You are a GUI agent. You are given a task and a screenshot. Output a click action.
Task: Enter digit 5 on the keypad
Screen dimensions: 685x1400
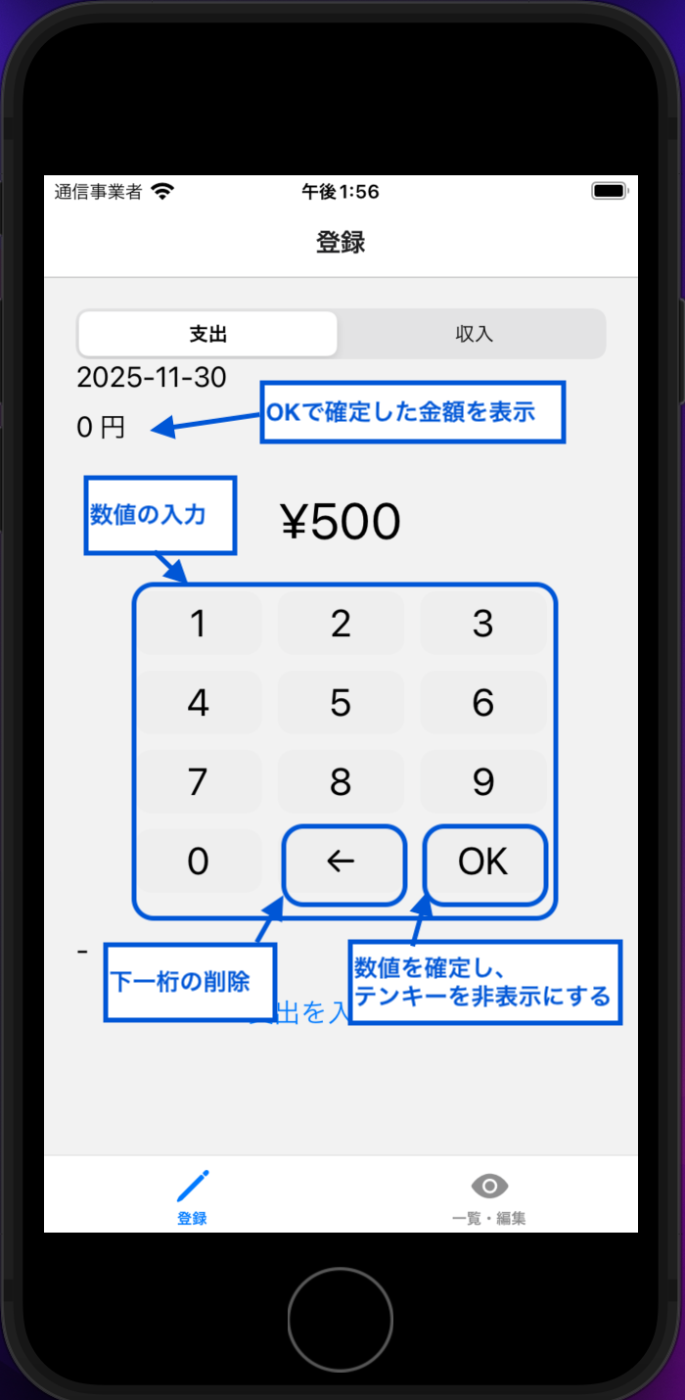341,703
